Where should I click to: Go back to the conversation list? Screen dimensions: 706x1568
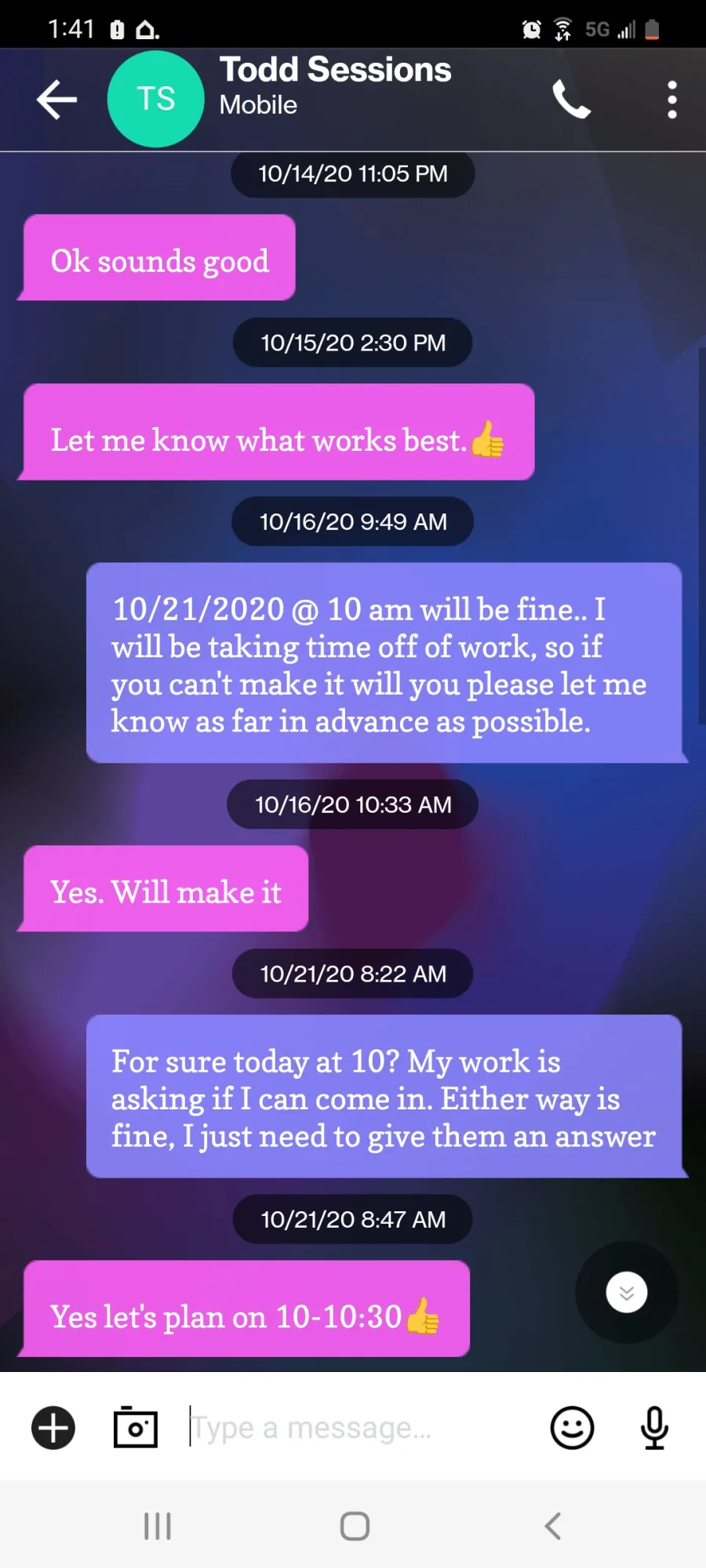click(56, 100)
